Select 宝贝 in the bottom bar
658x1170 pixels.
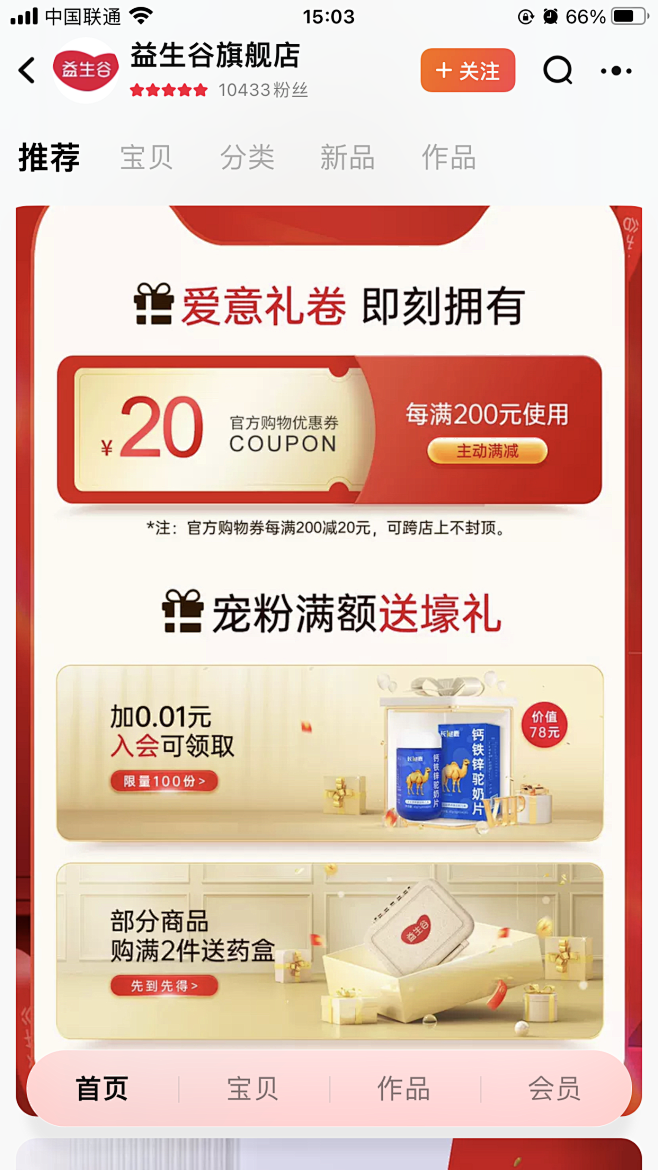(x=253, y=1089)
